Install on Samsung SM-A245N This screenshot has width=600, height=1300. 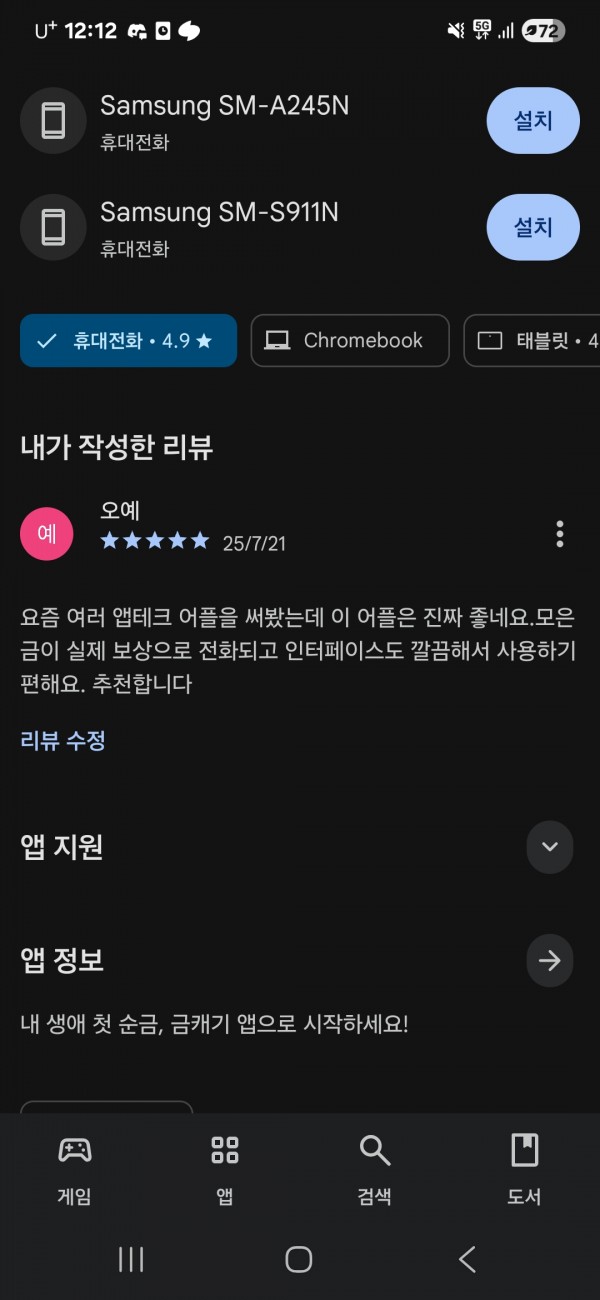click(533, 120)
